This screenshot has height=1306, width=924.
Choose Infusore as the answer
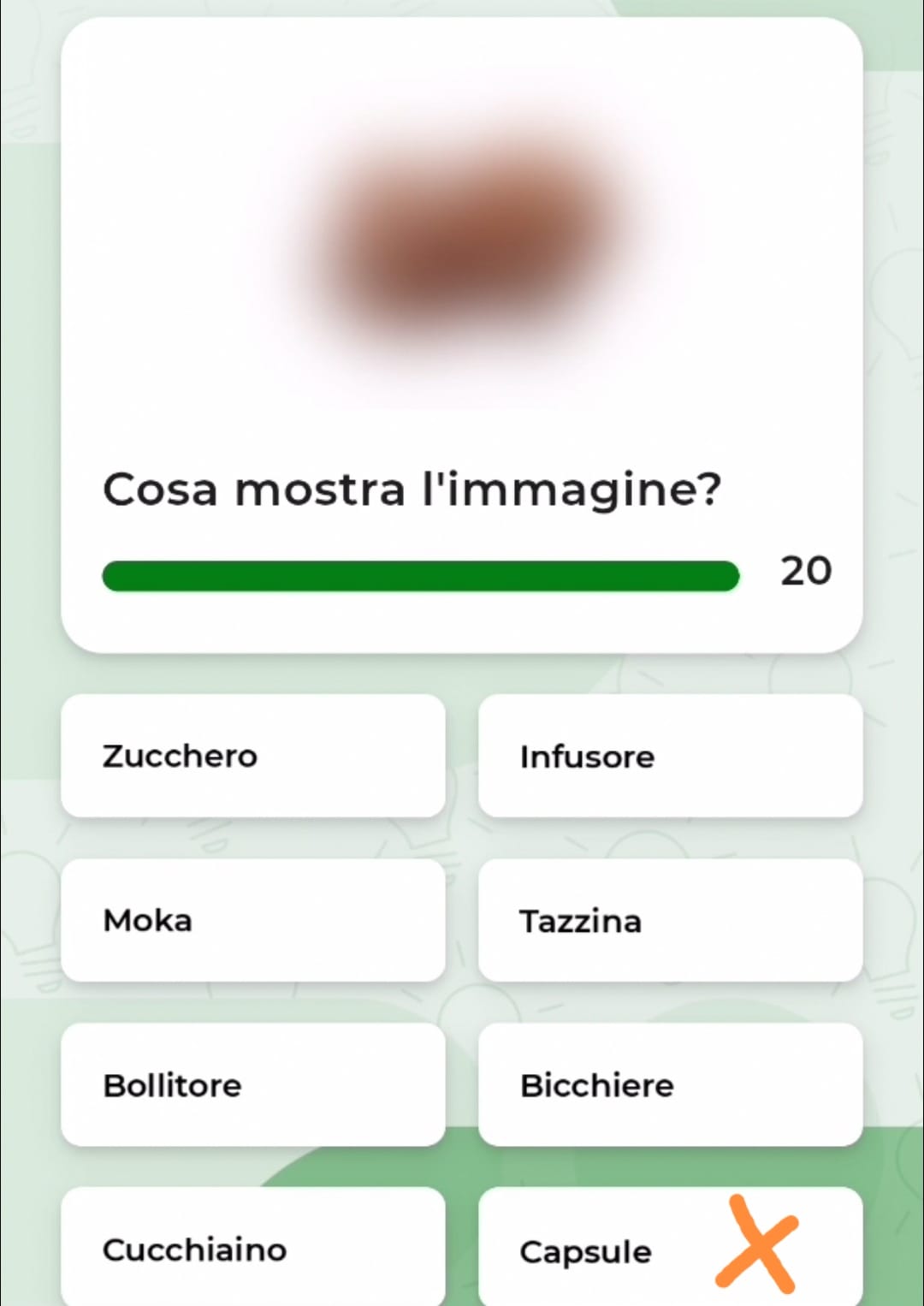point(670,756)
